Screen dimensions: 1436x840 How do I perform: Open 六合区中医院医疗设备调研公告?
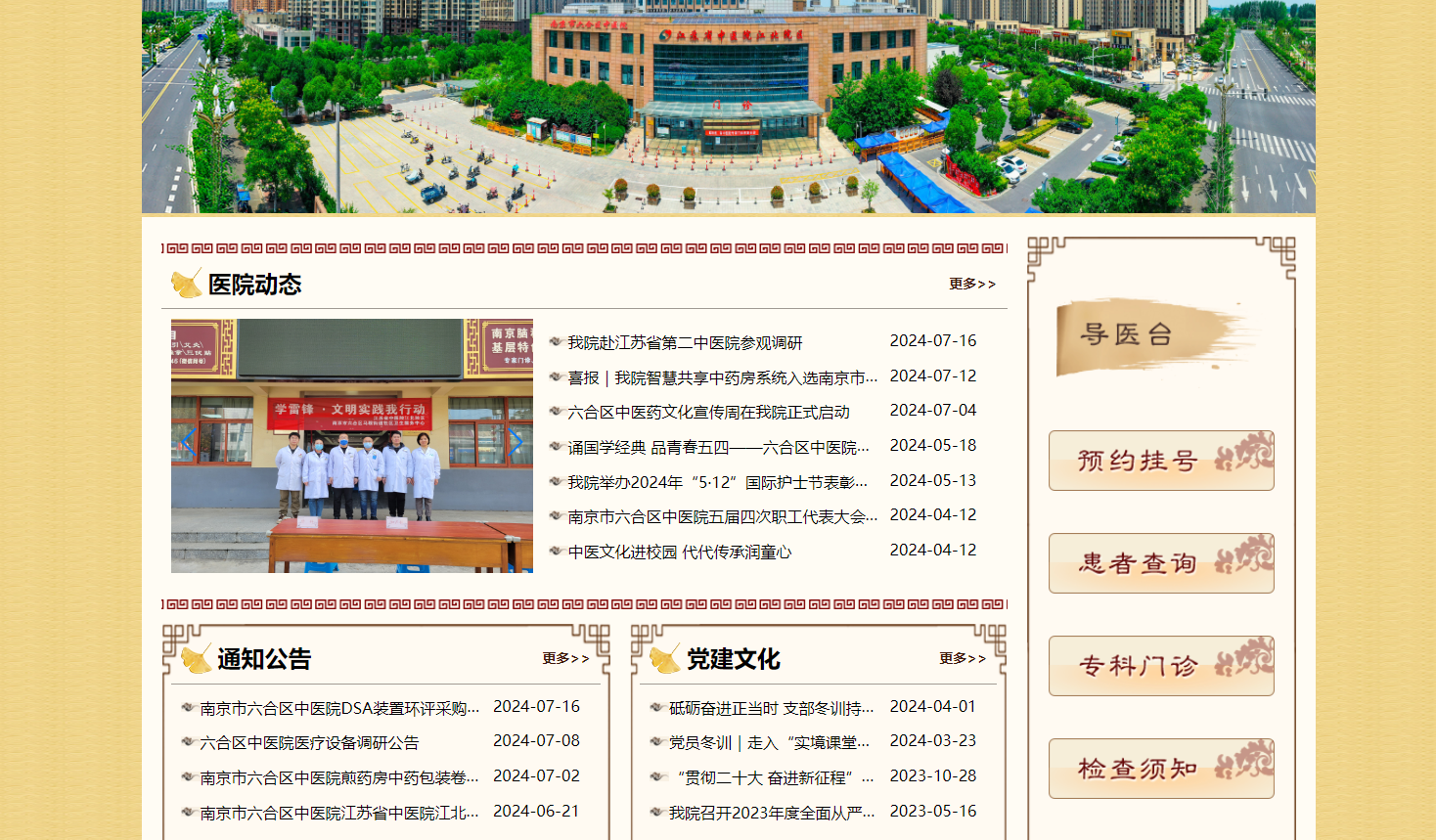click(x=309, y=742)
